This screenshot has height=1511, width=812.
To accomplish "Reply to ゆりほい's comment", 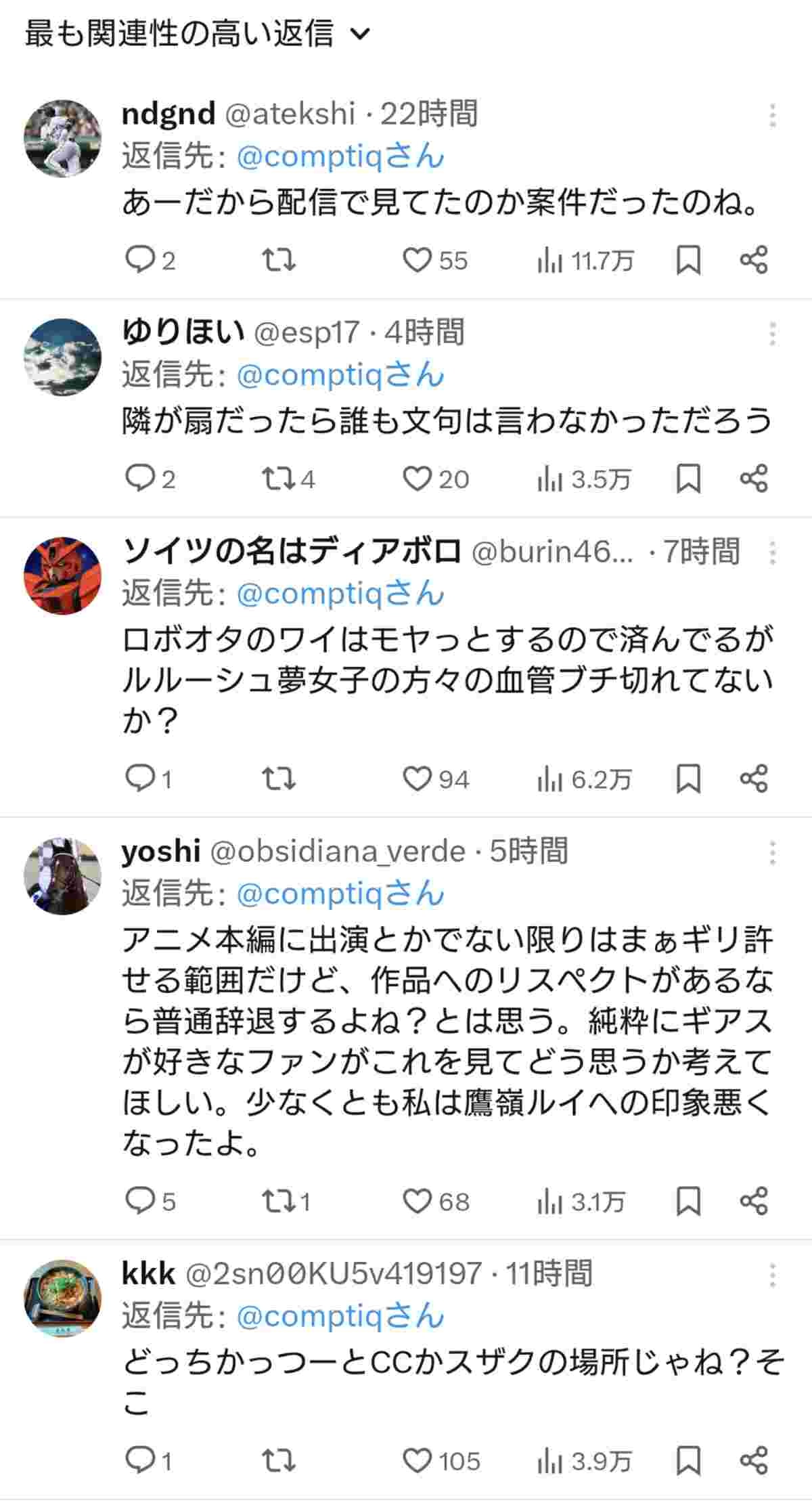I will click(140, 479).
